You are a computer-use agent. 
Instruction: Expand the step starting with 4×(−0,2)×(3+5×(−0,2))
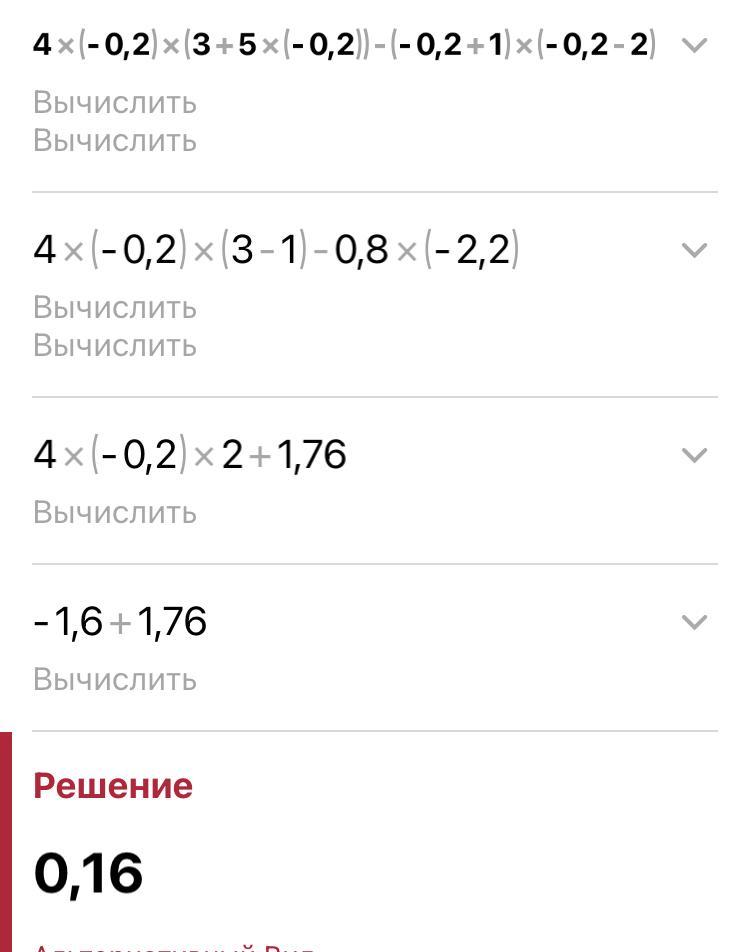(694, 45)
